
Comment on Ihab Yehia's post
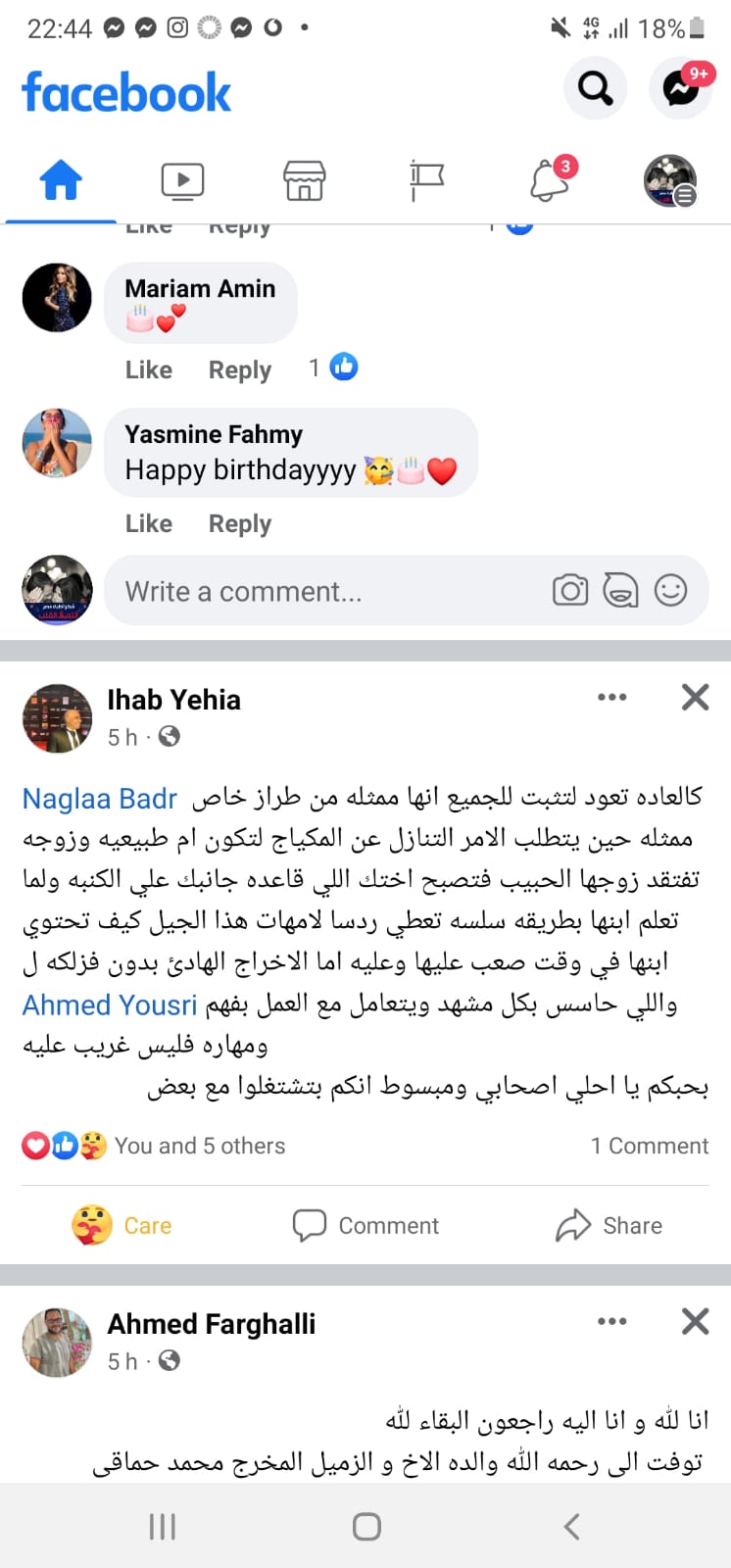click(x=365, y=1225)
